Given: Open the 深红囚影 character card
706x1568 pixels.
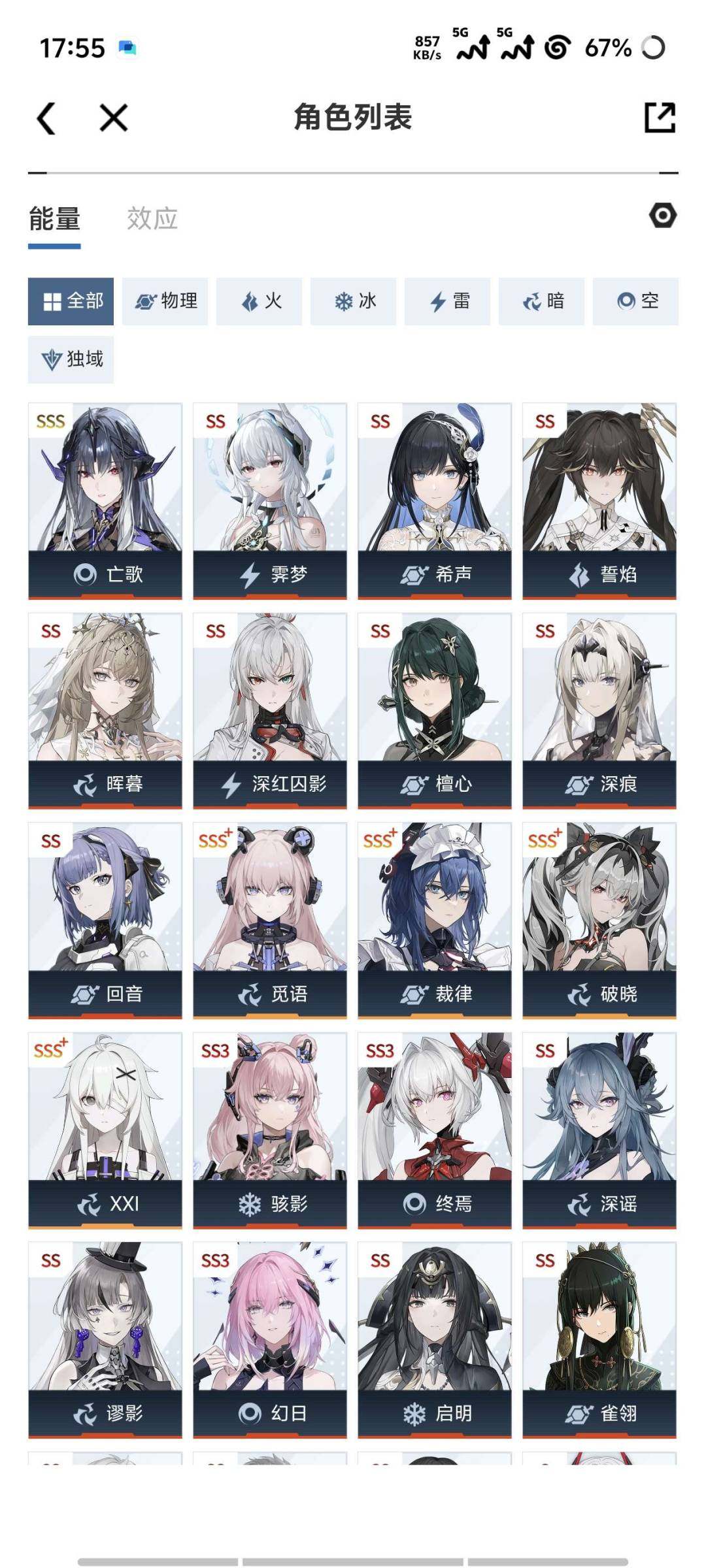Looking at the screenshot, I should point(270,710).
